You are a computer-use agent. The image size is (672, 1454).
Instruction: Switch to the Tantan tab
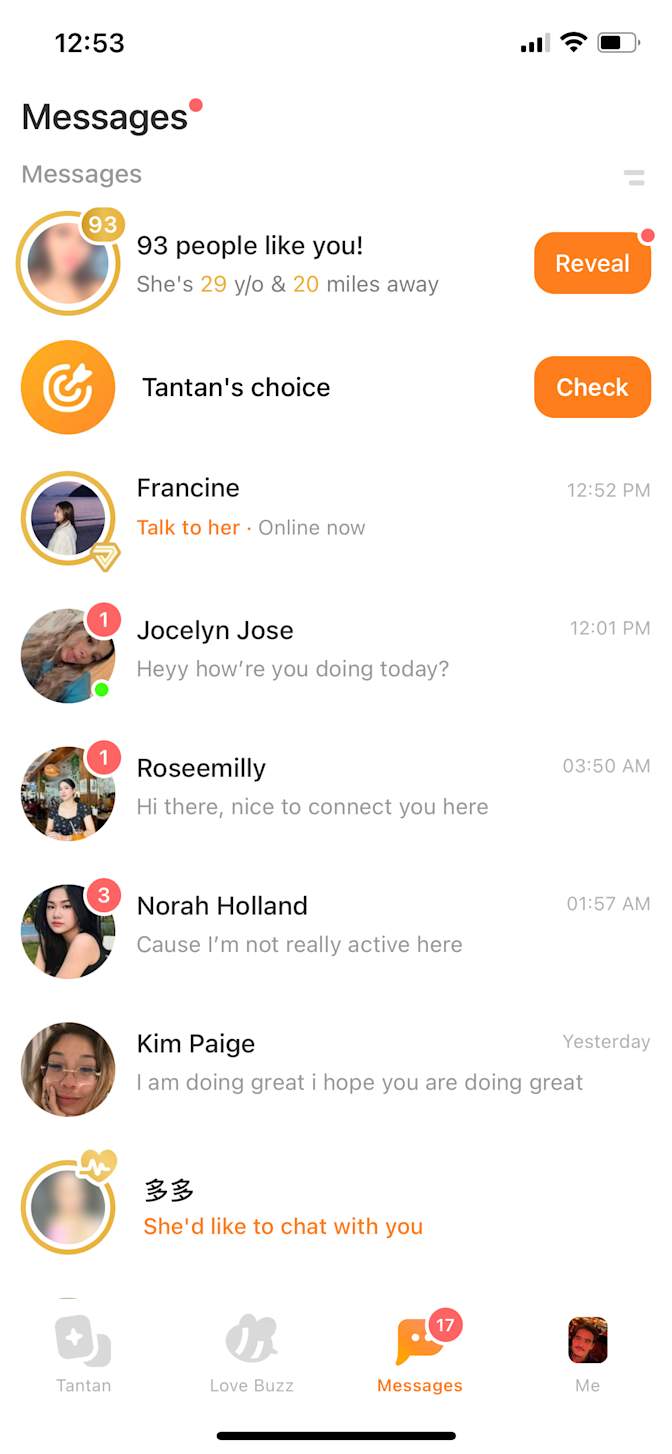[x=83, y=1353]
